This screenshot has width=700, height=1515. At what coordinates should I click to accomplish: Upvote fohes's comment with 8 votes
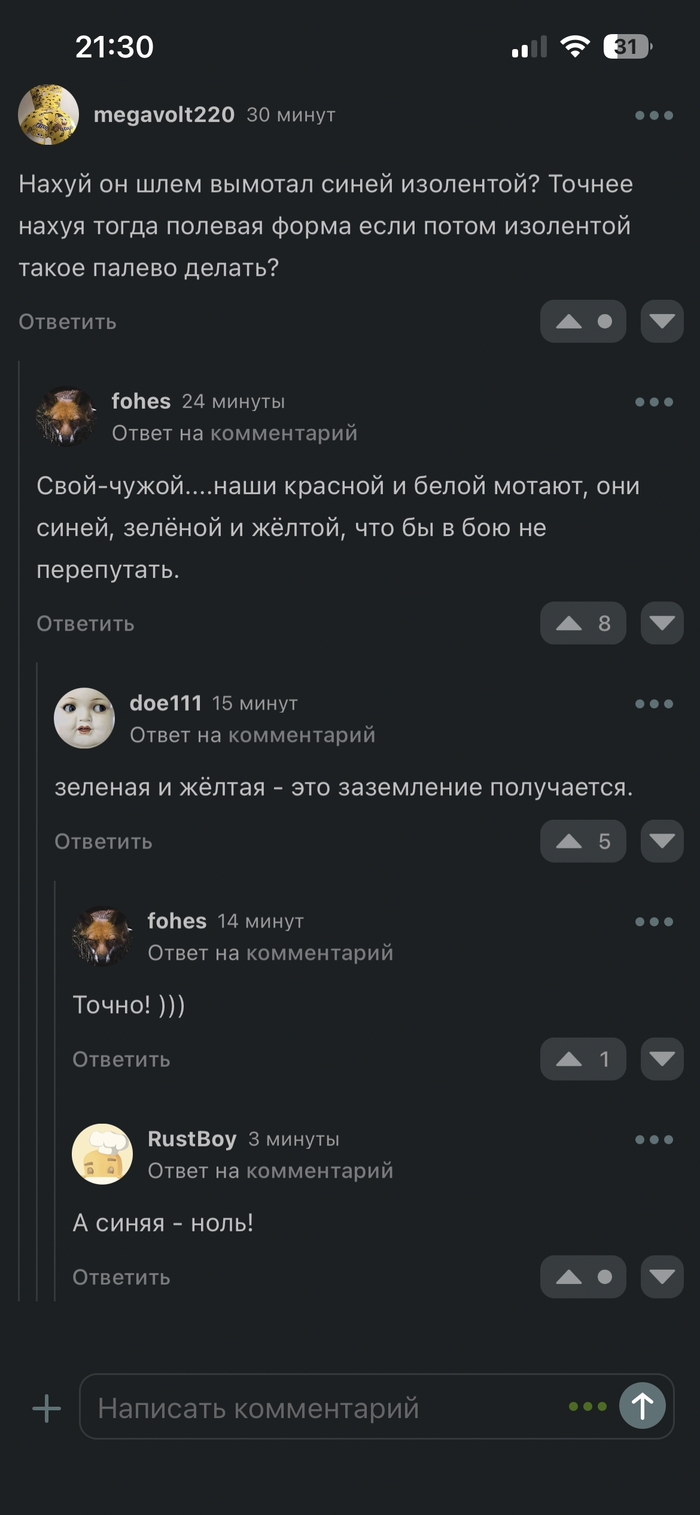582,623
